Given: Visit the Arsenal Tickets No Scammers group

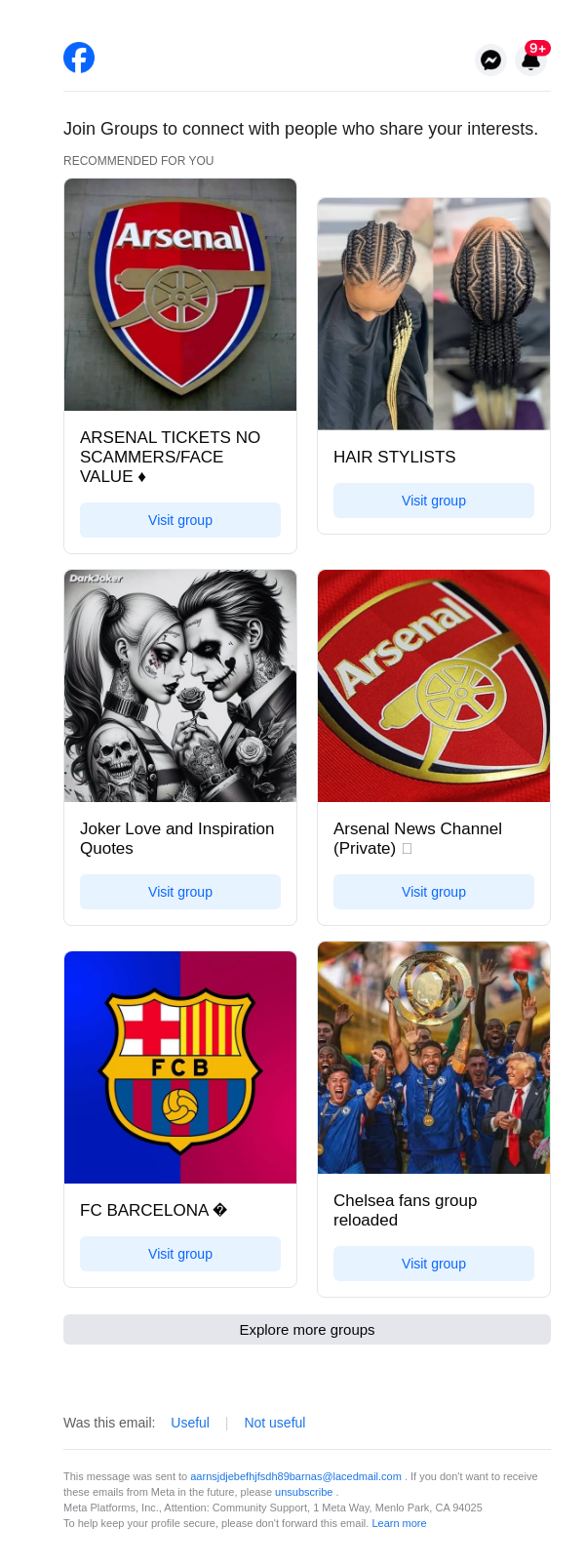Looking at the screenshot, I should click(x=180, y=520).
